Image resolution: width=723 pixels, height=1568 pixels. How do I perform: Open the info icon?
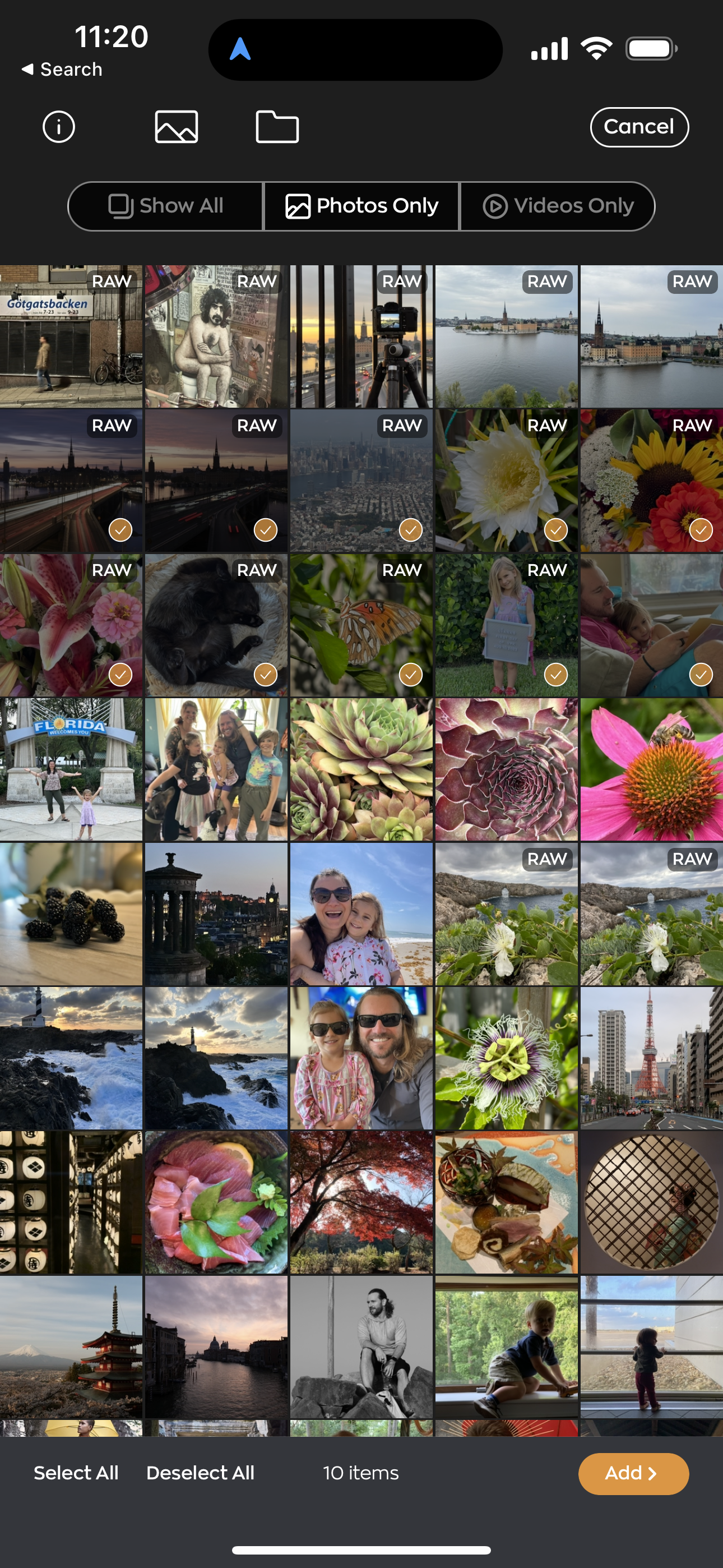click(58, 127)
